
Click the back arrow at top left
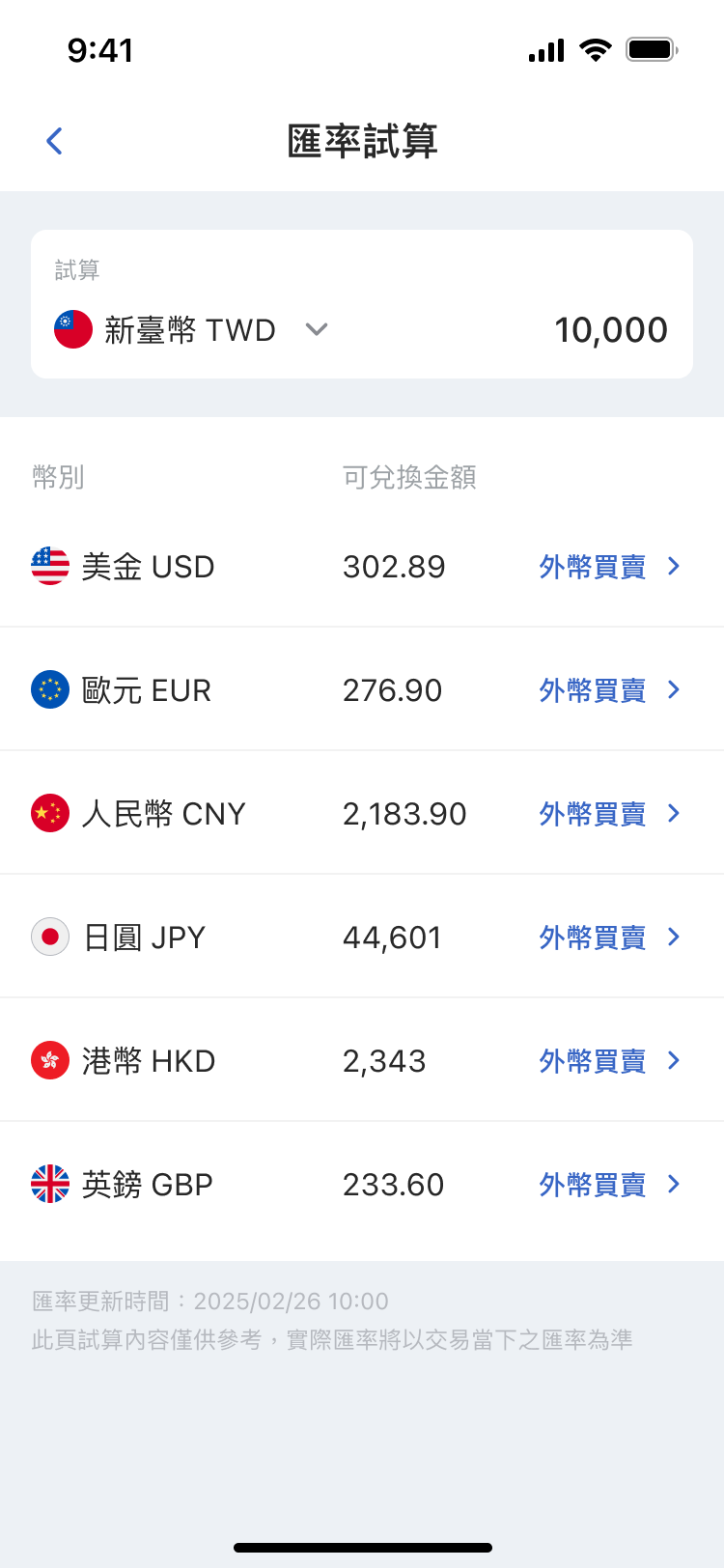pyautogui.click(x=53, y=140)
